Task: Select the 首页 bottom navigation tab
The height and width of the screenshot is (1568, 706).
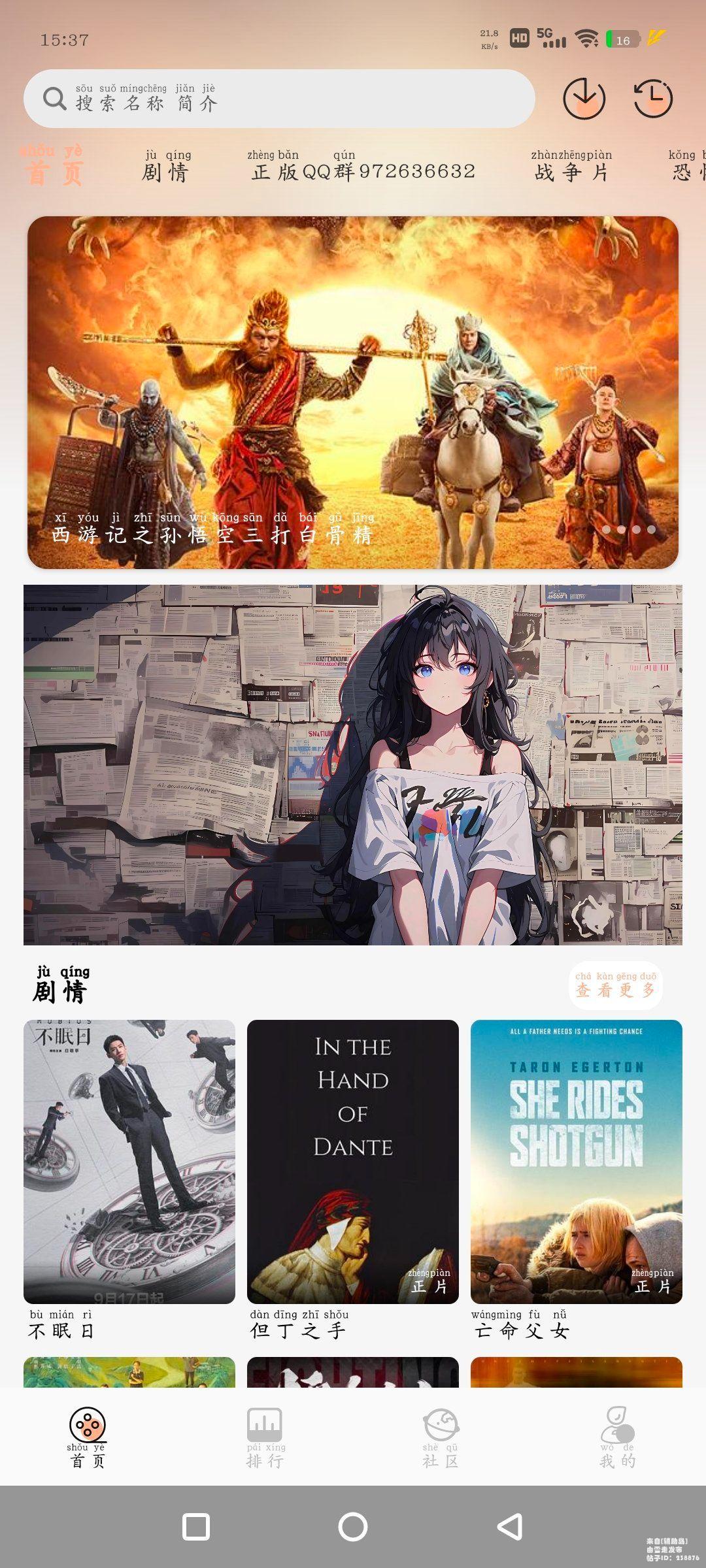Action: 87,1437
